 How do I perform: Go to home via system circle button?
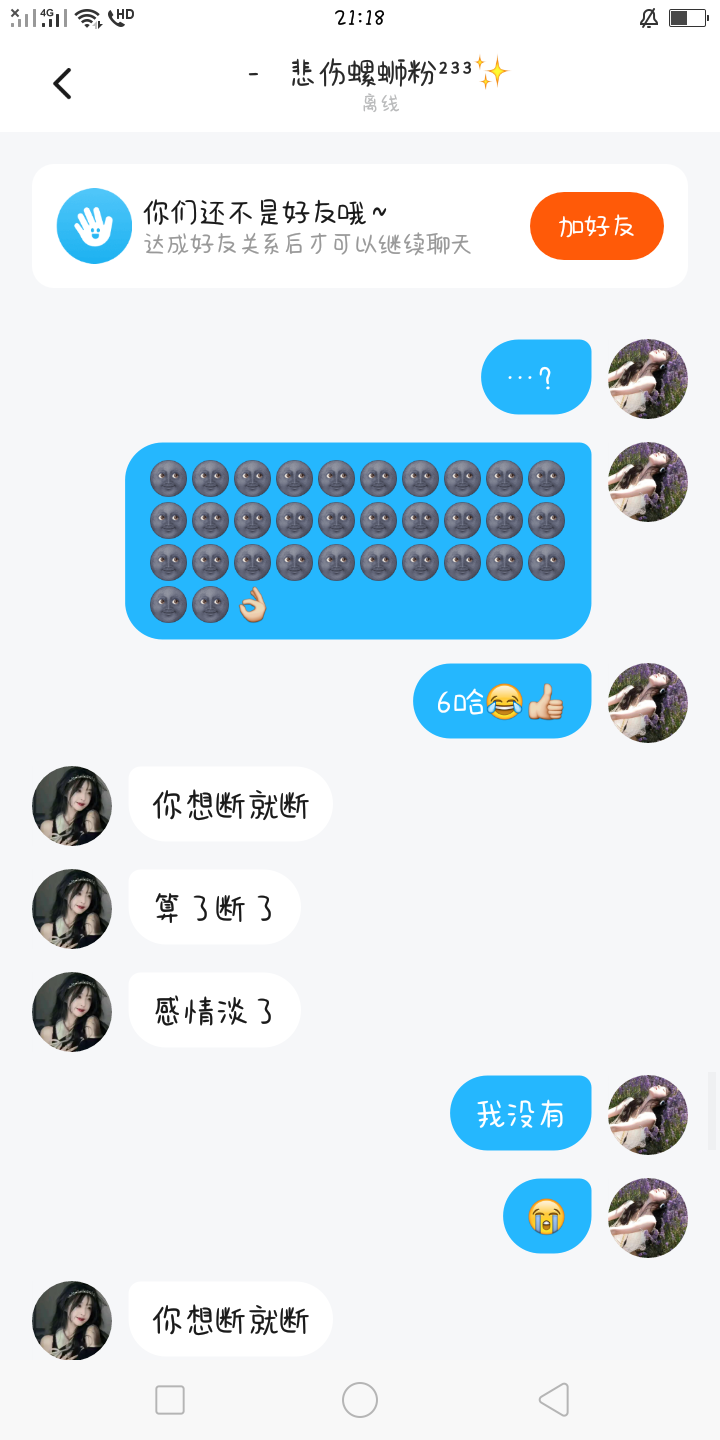coord(360,1400)
